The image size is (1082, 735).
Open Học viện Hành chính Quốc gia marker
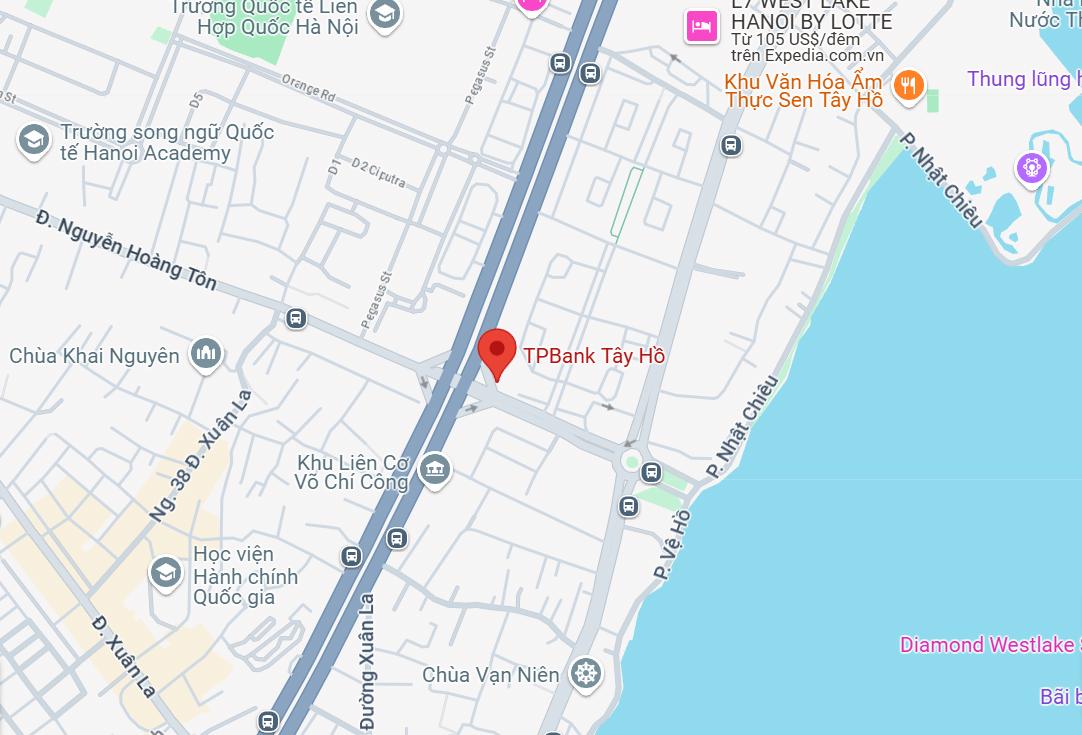tap(165, 573)
